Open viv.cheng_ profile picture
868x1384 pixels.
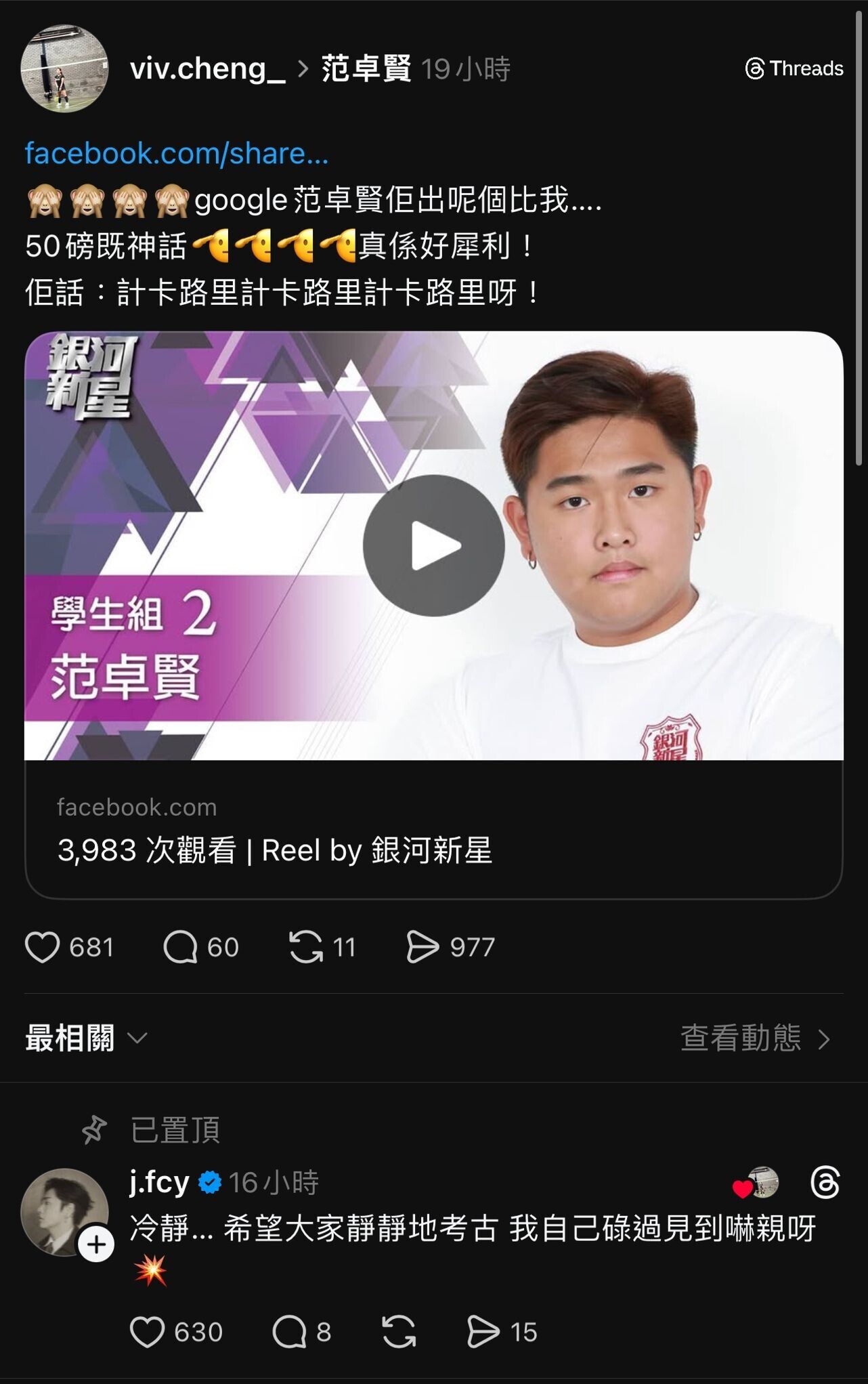point(64,68)
